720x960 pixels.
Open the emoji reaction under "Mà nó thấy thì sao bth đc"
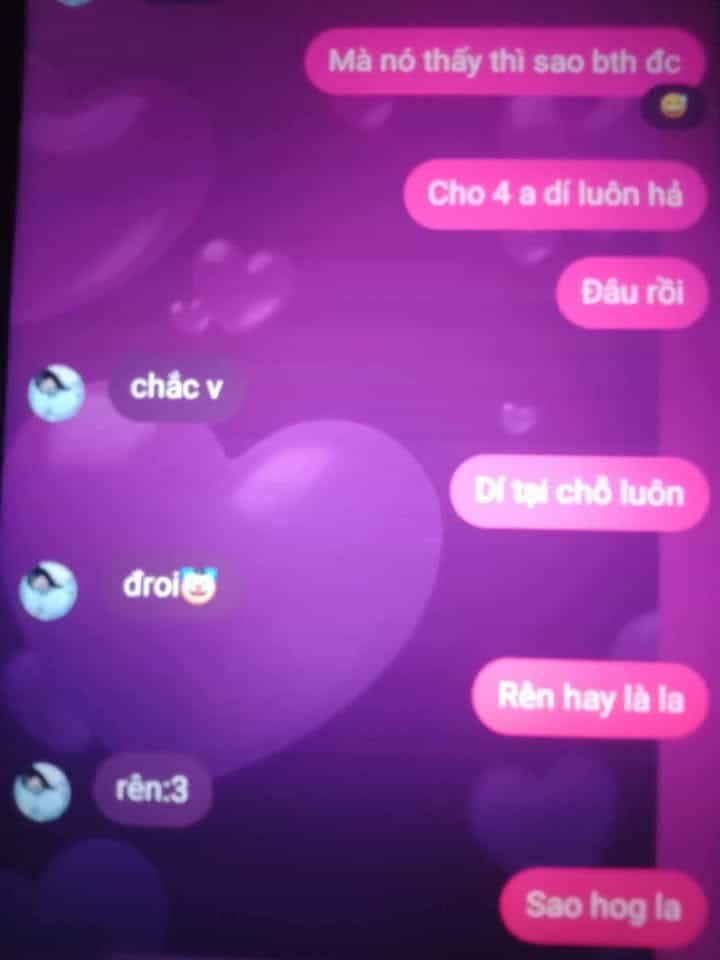[x=671, y=105]
